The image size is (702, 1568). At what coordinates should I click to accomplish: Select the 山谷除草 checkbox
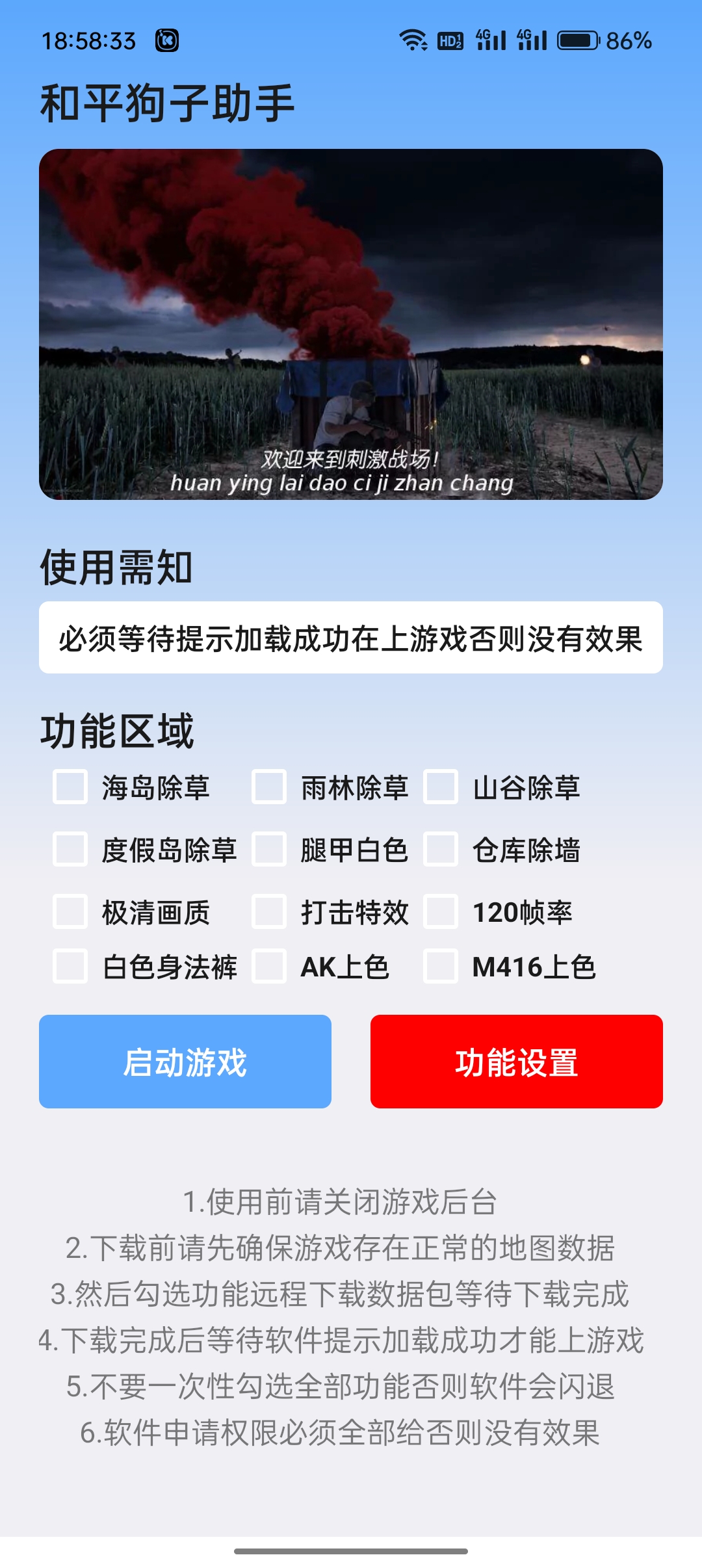click(x=441, y=787)
